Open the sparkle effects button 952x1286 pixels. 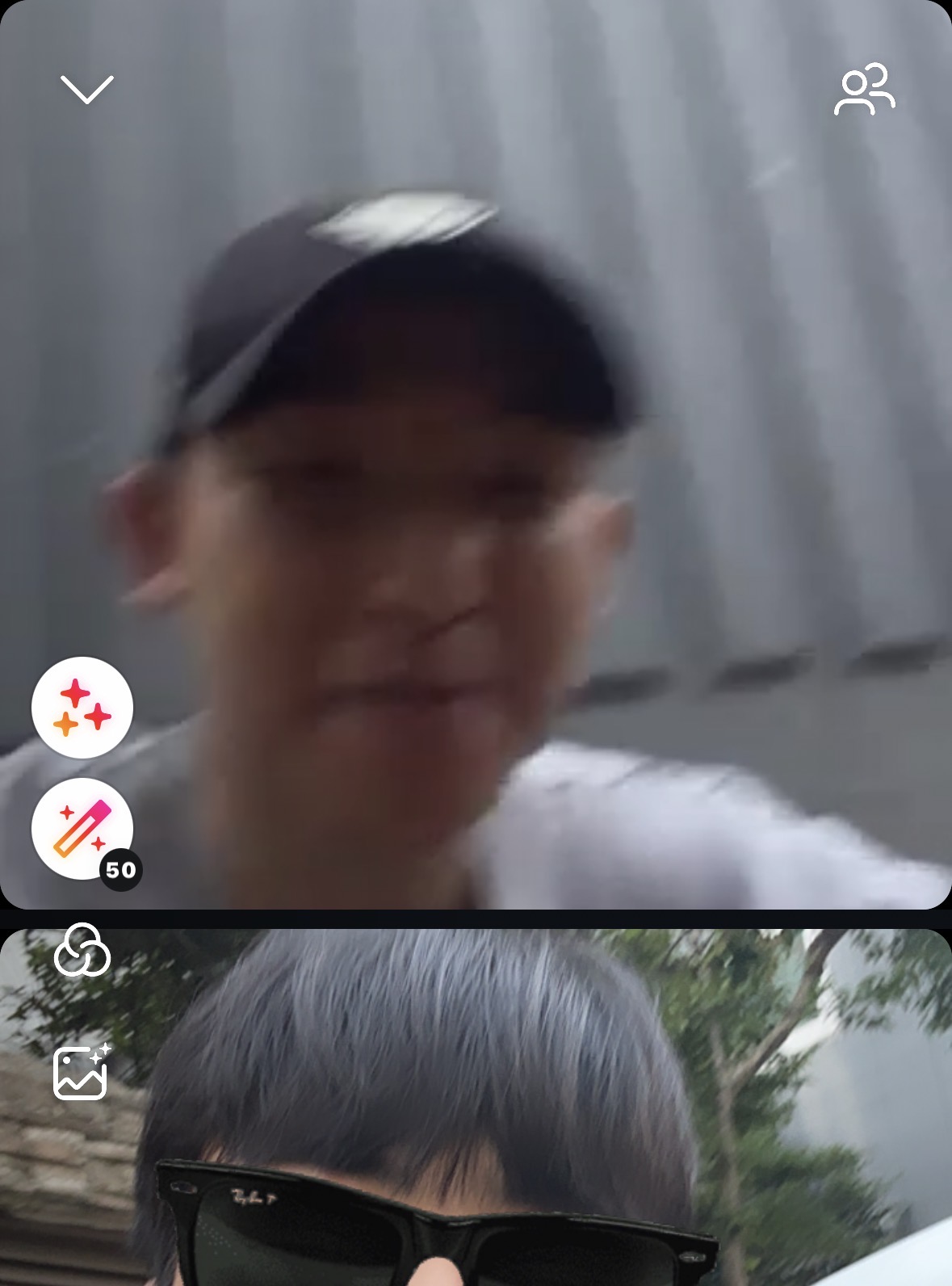pyautogui.click(x=82, y=708)
